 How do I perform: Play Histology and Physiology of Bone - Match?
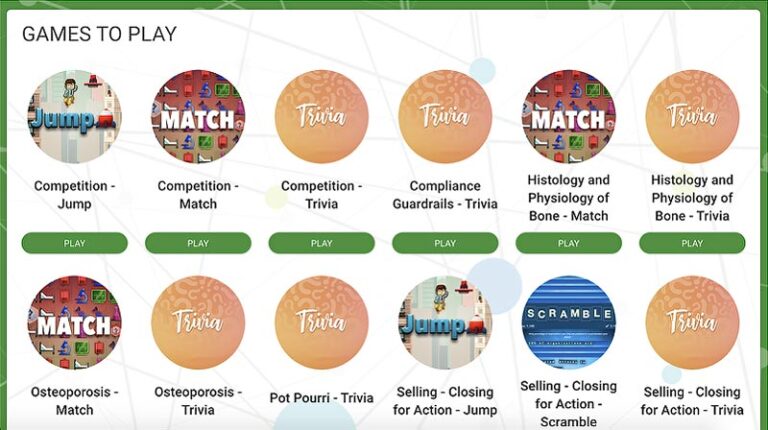568,243
